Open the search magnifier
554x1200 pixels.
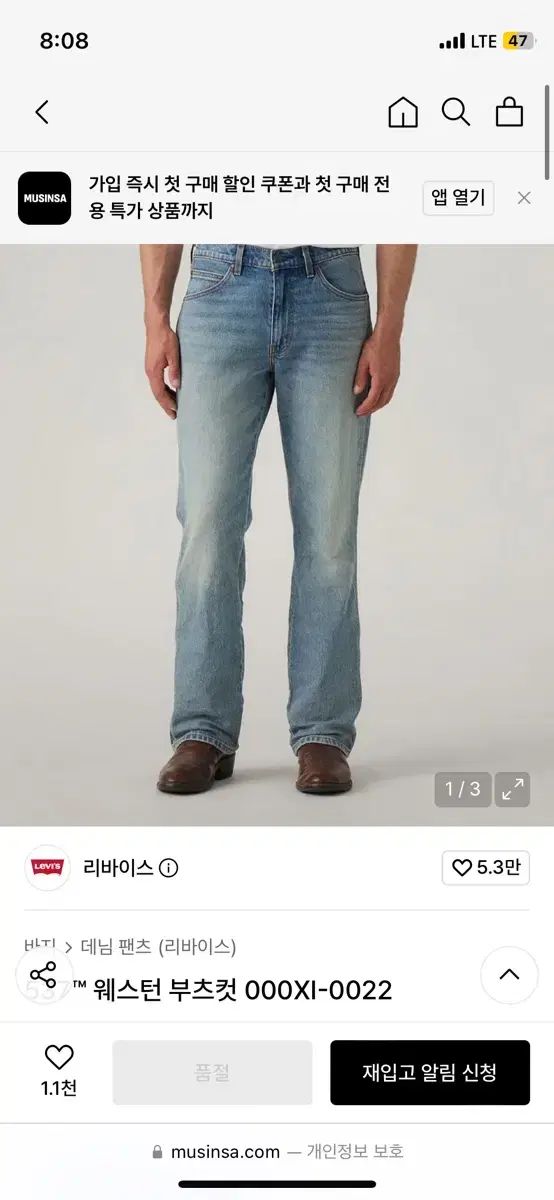click(x=456, y=112)
